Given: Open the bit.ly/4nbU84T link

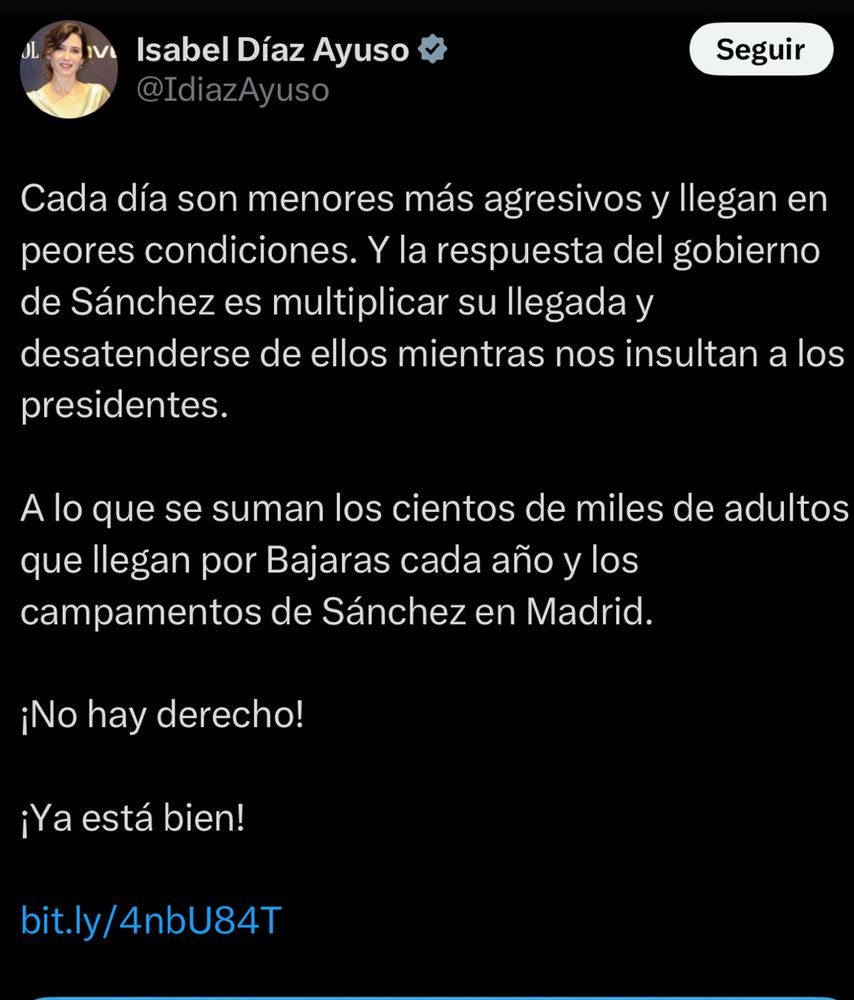Looking at the screenshot, I should pos(151,920).
